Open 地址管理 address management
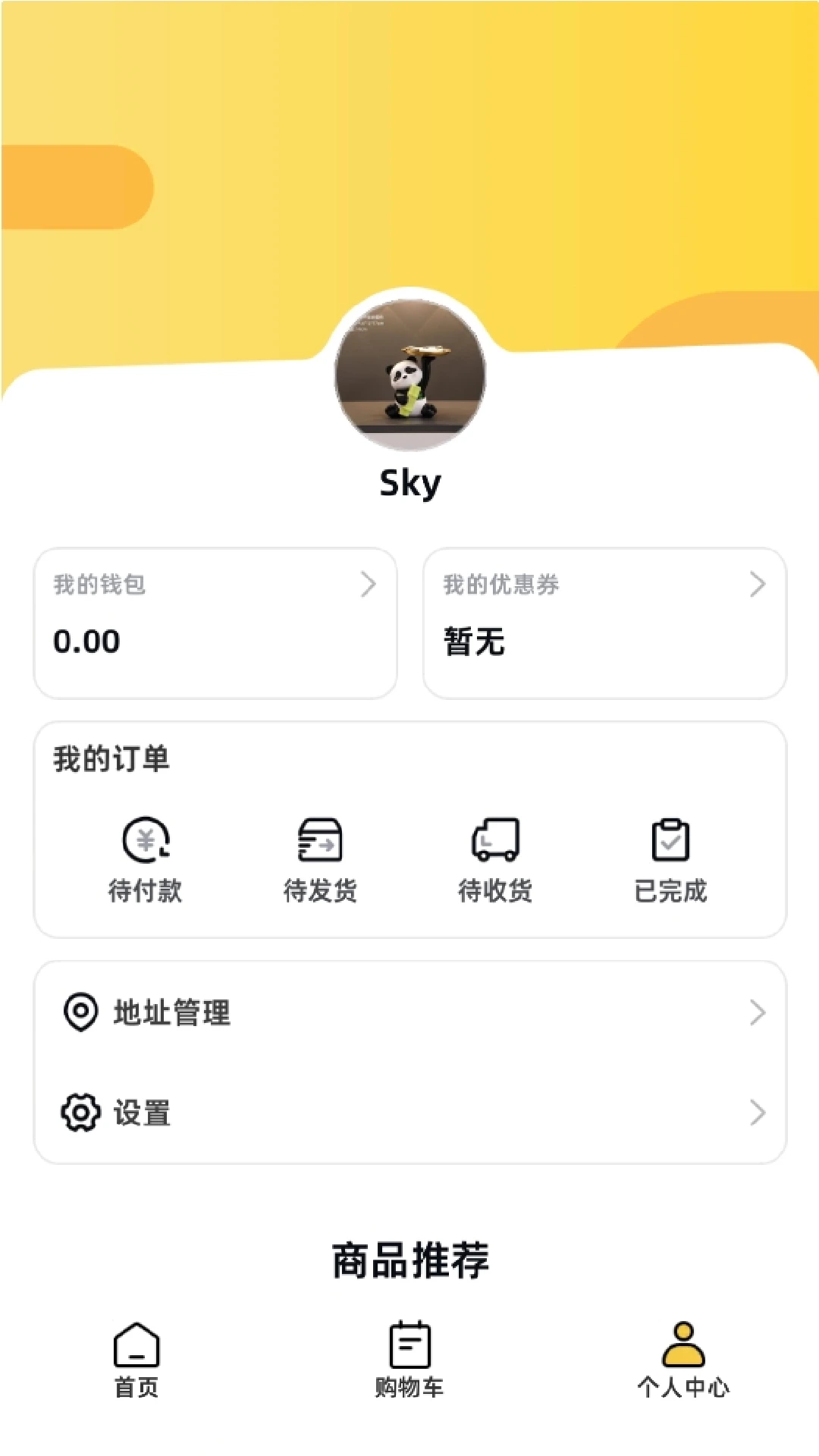This screenshot has width=819, height=1456. 409,1012
